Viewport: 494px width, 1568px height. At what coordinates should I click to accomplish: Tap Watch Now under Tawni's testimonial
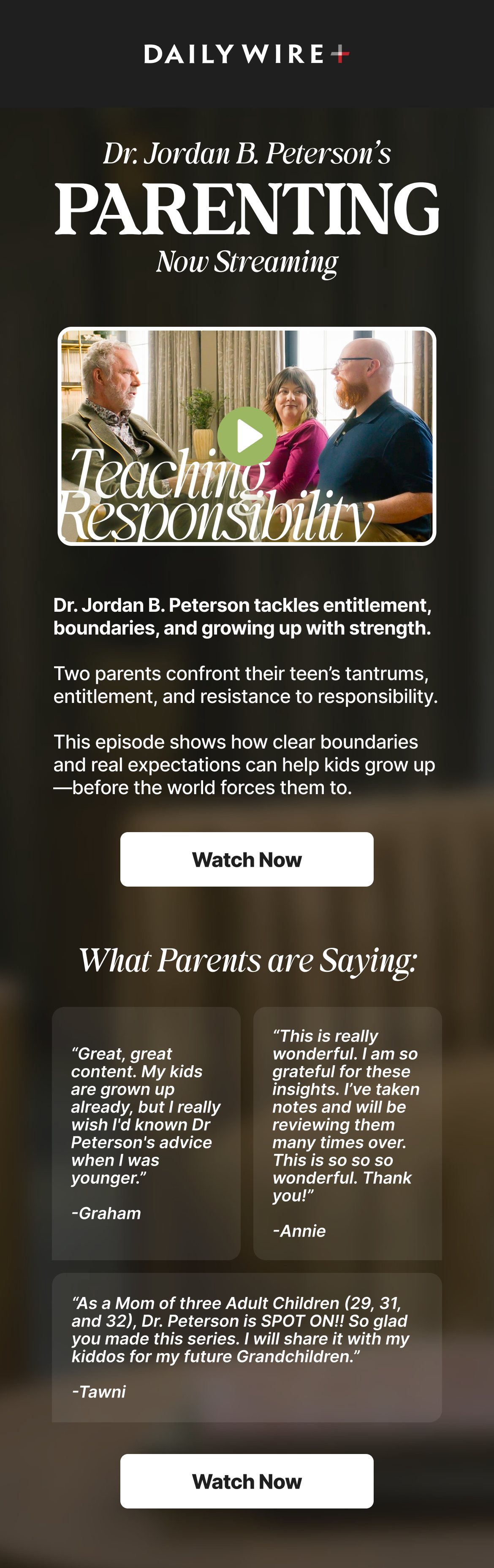coord(247,1481)
